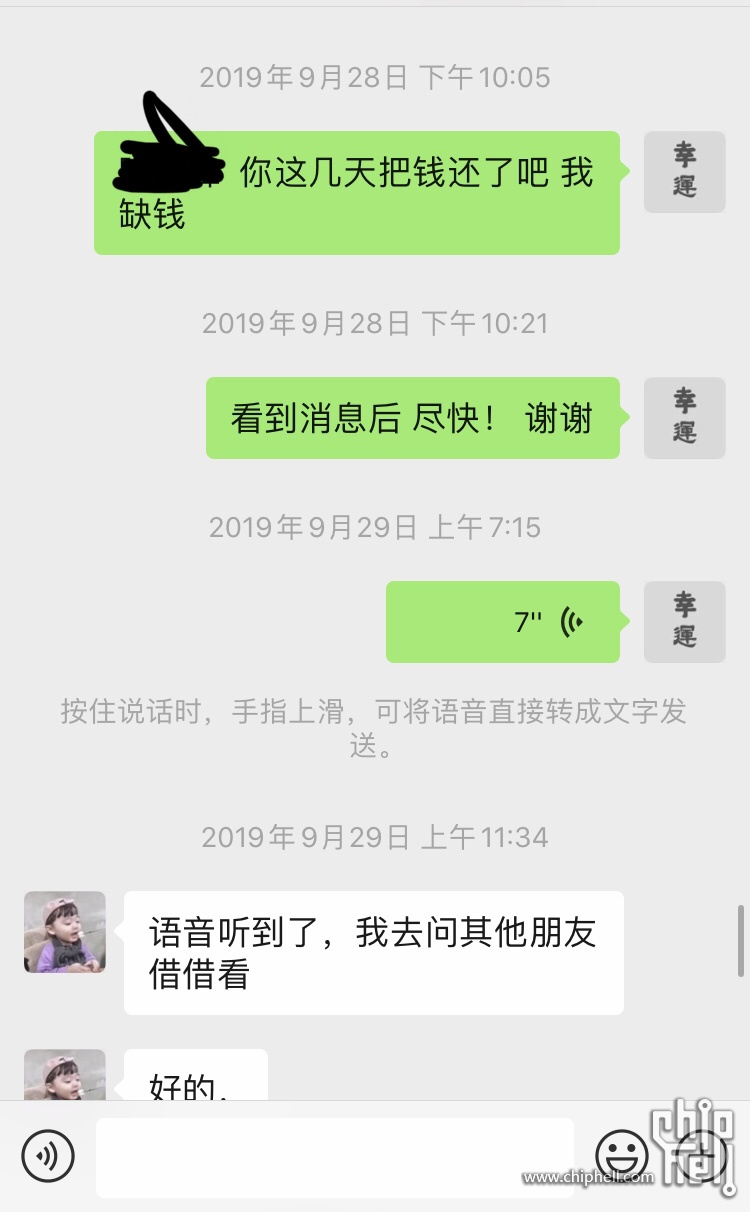Open the plus attachment menu
750x1212 pixels.
coord(703,1157)
